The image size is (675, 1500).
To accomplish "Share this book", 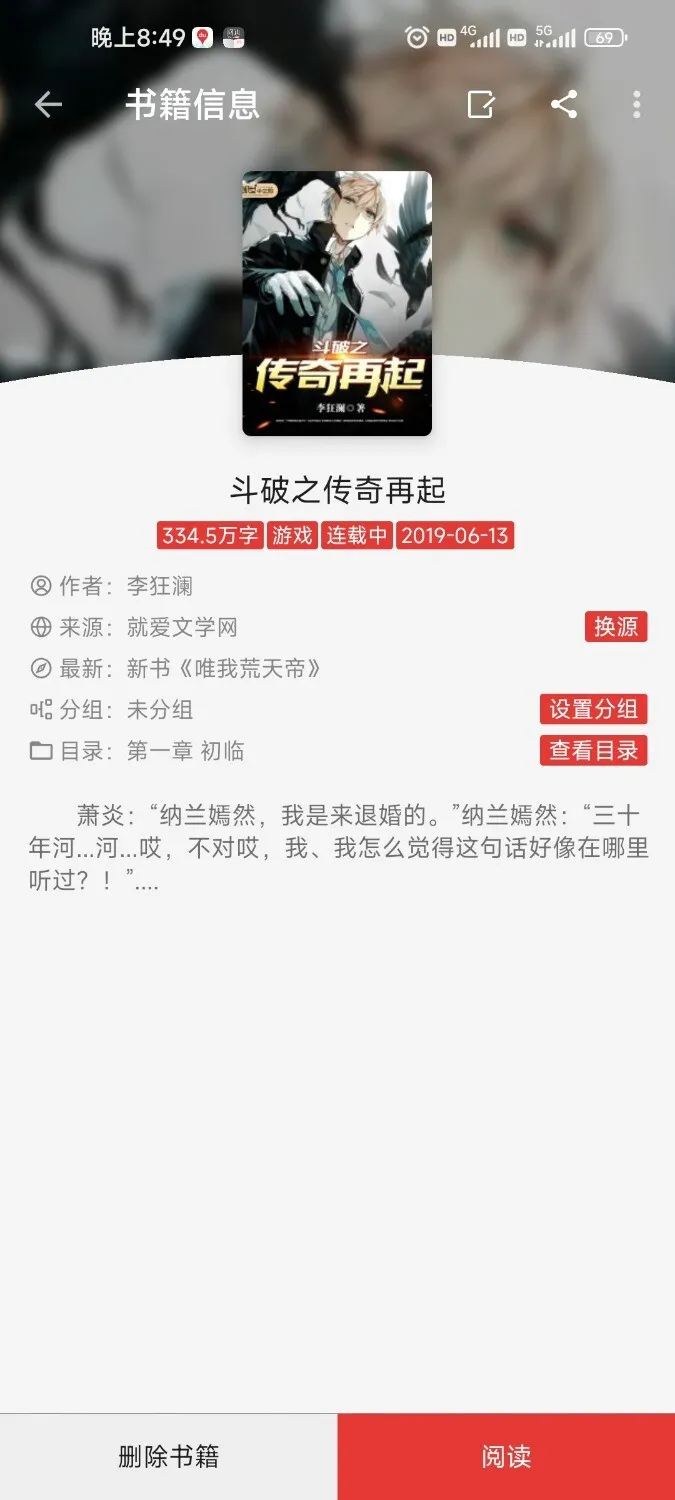I will click(x=564, y=104).
